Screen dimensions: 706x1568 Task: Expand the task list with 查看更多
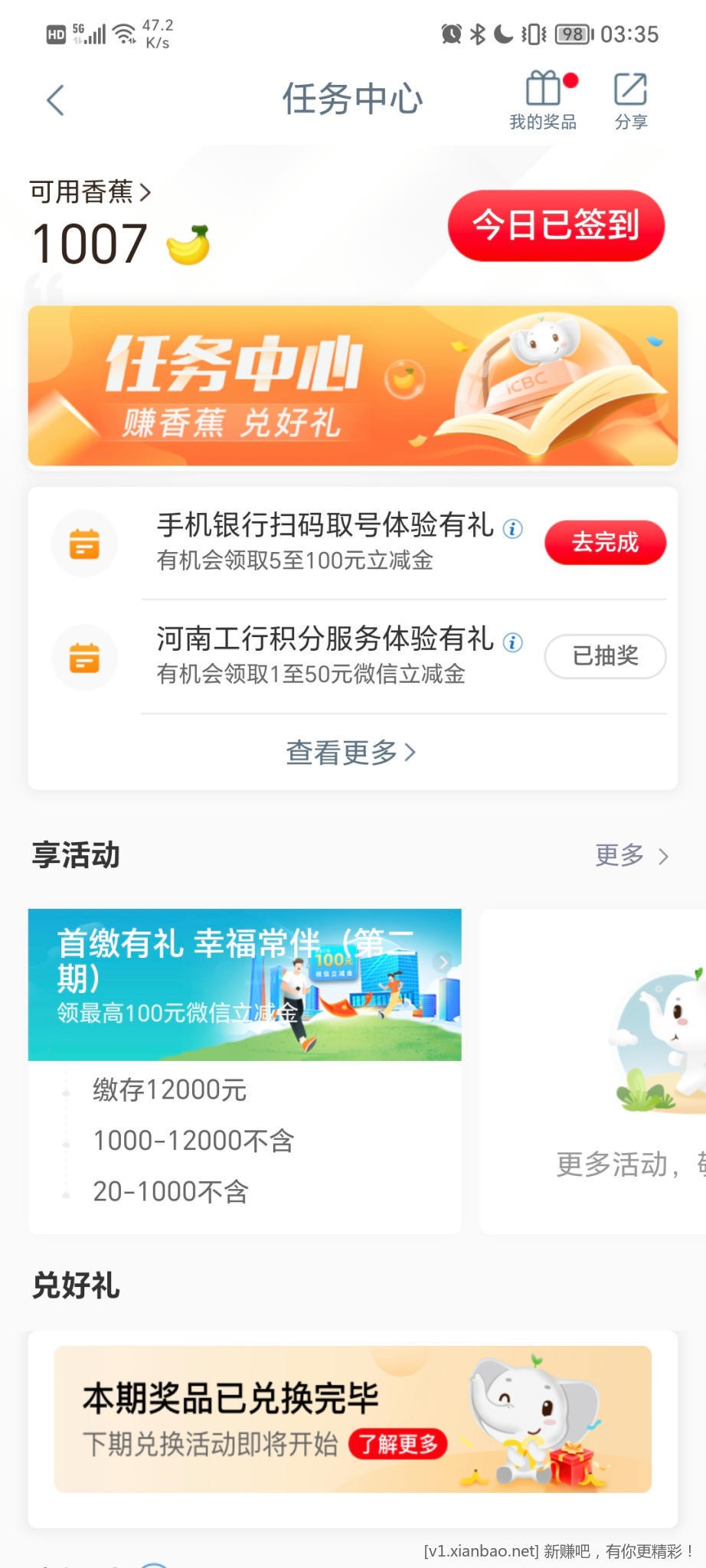click(x=351, y=753)
